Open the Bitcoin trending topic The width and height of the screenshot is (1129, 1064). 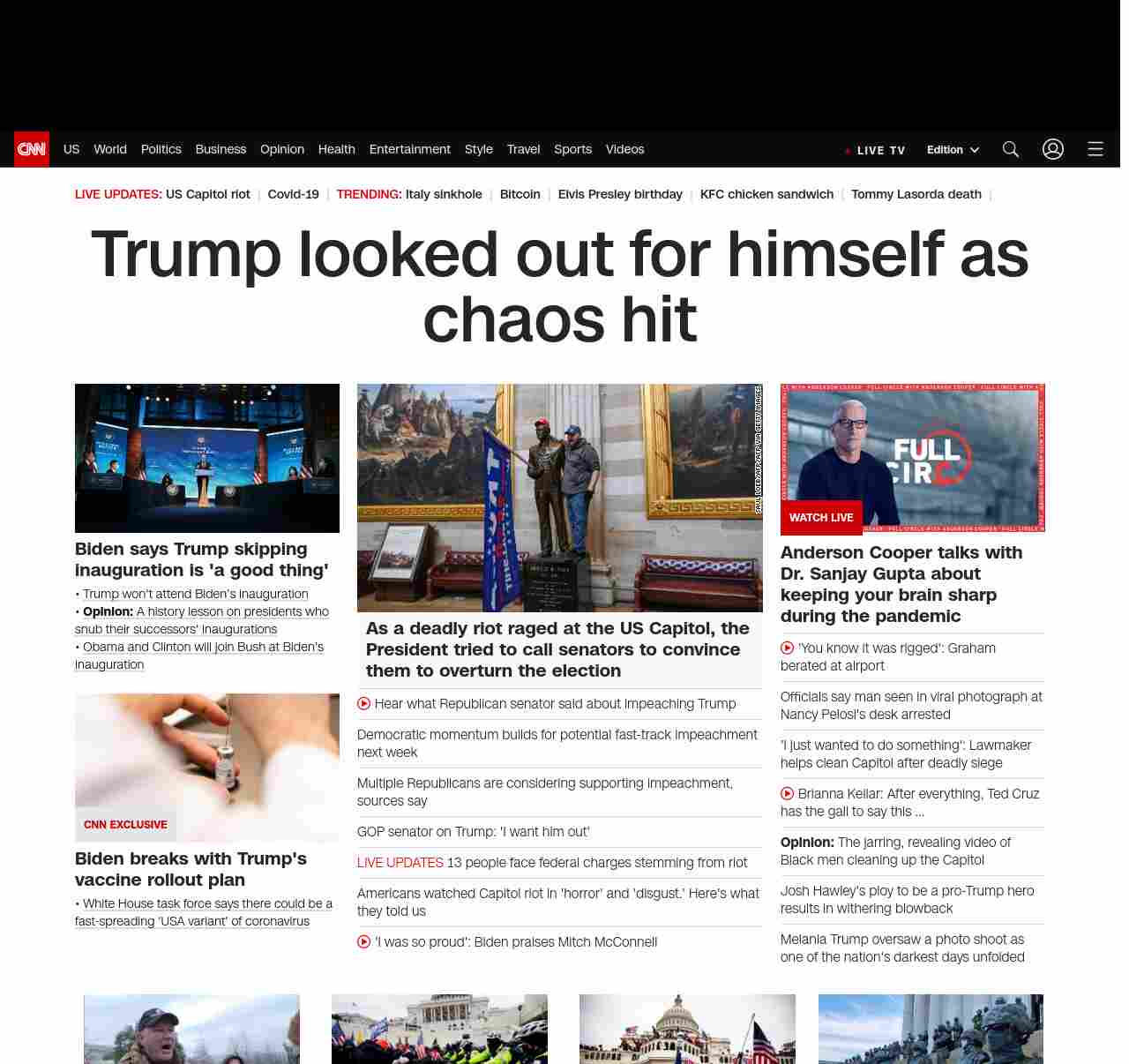tap(520, 194)
